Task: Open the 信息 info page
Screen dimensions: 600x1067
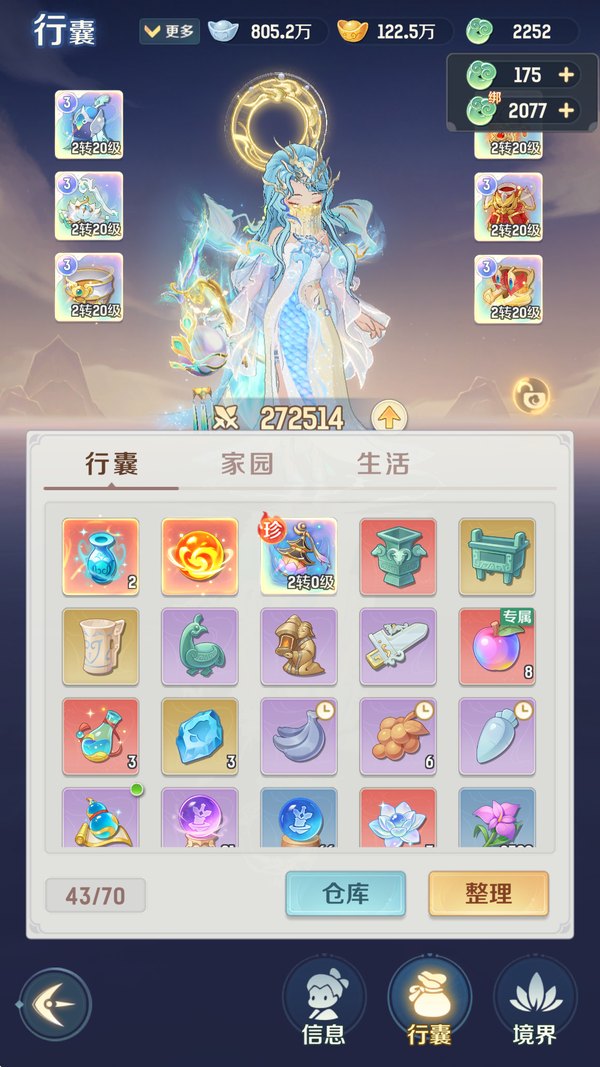Action: click(x=323, y=1000)
